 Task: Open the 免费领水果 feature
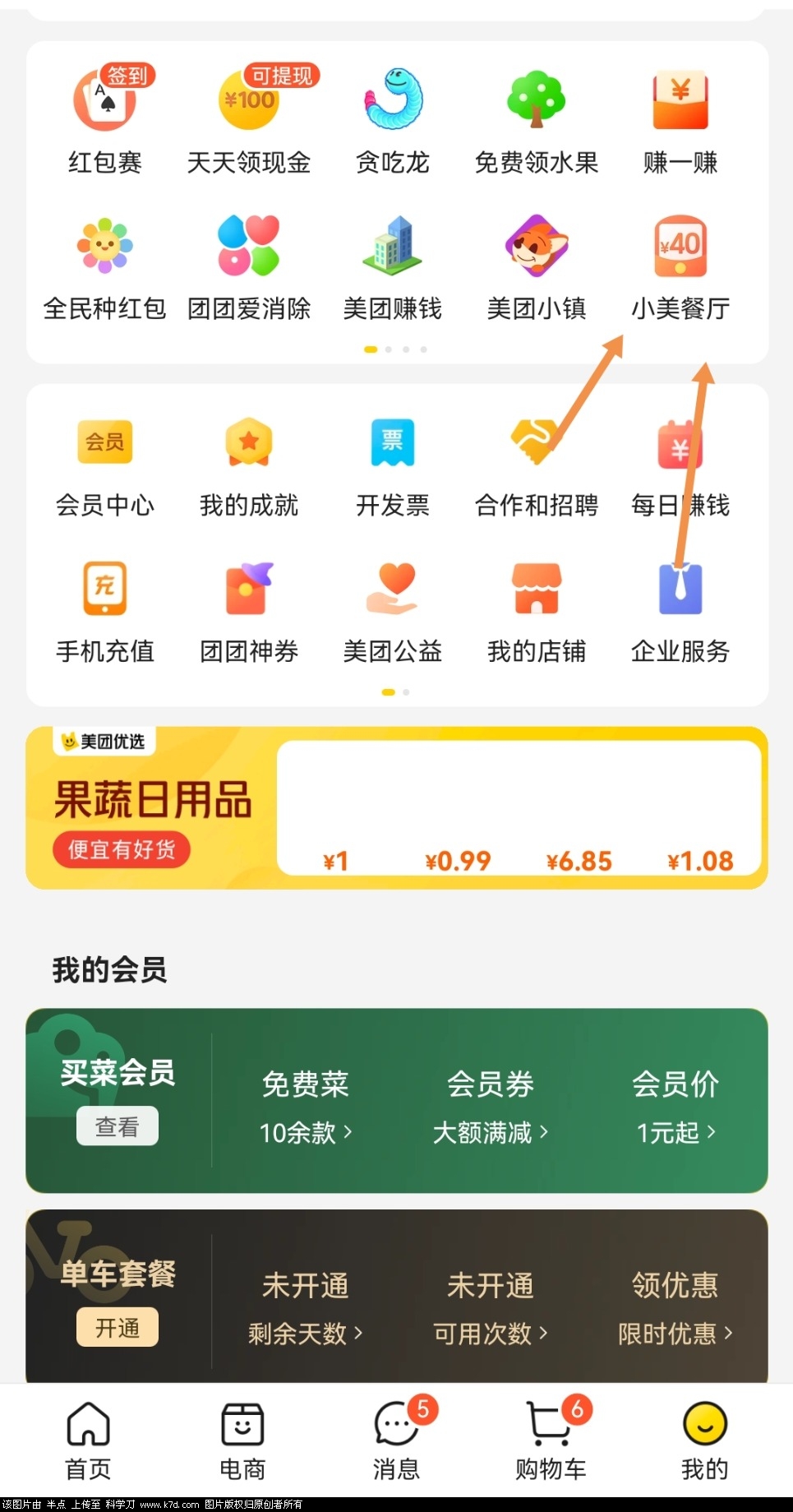[537, 115]
